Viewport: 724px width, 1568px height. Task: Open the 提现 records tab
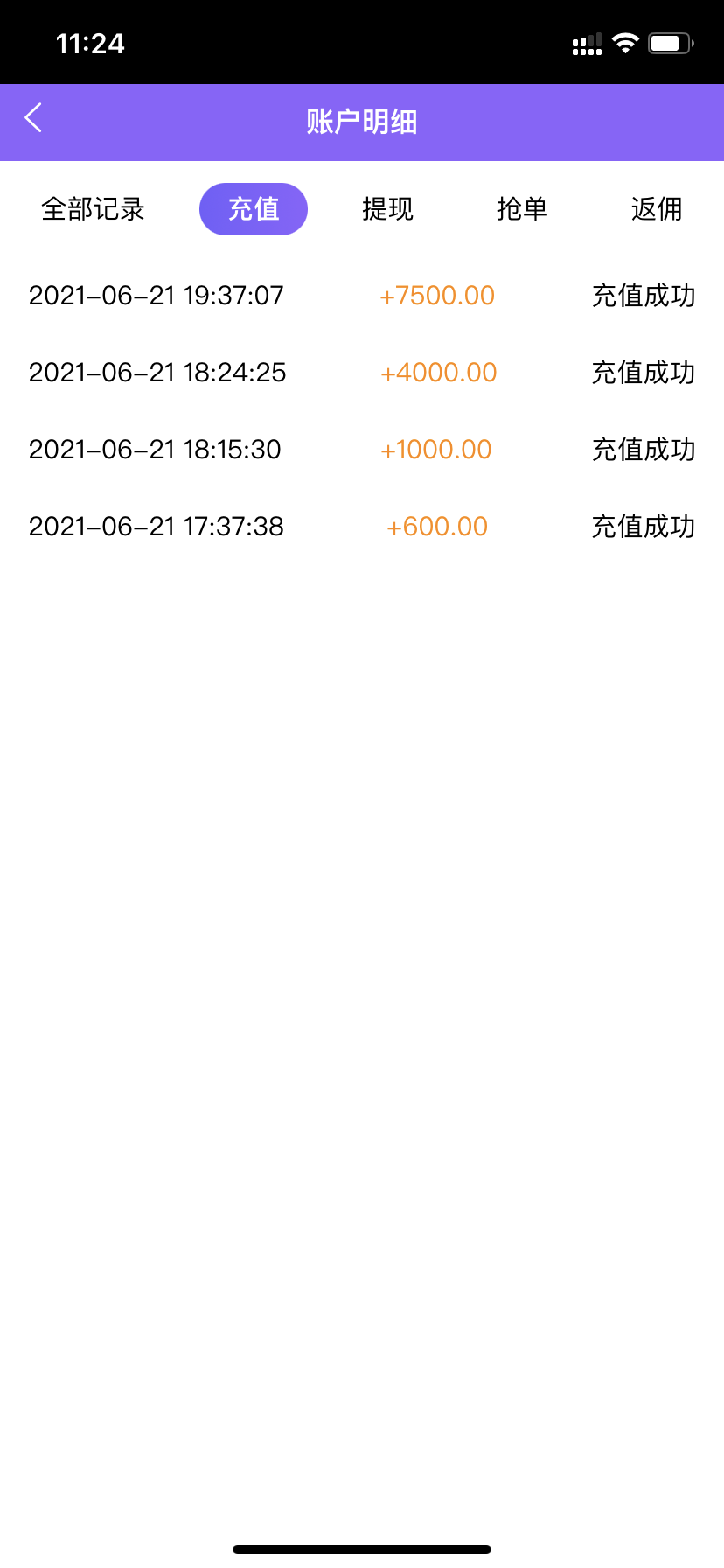click(x=387, y=208)
